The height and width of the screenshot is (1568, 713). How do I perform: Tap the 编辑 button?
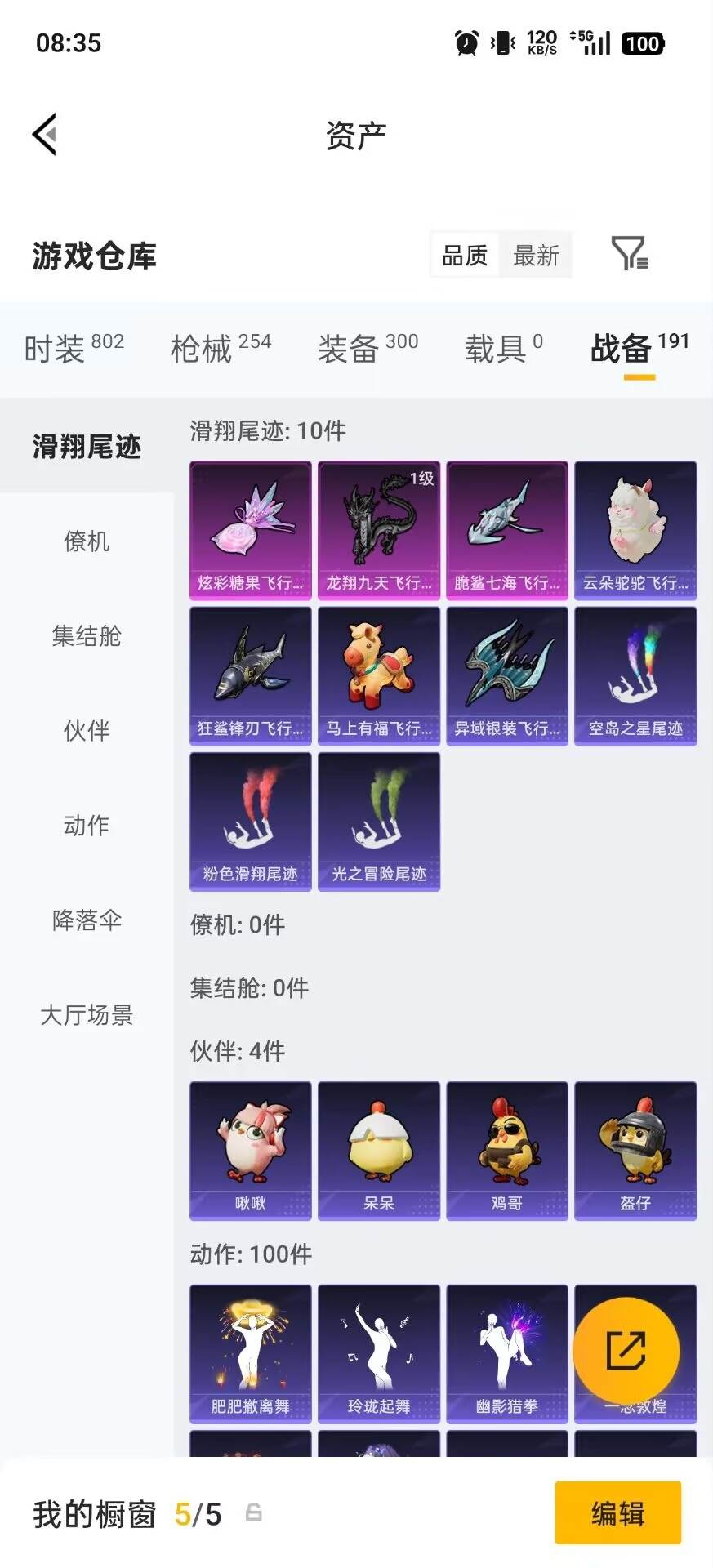[x=618, y=1513]
